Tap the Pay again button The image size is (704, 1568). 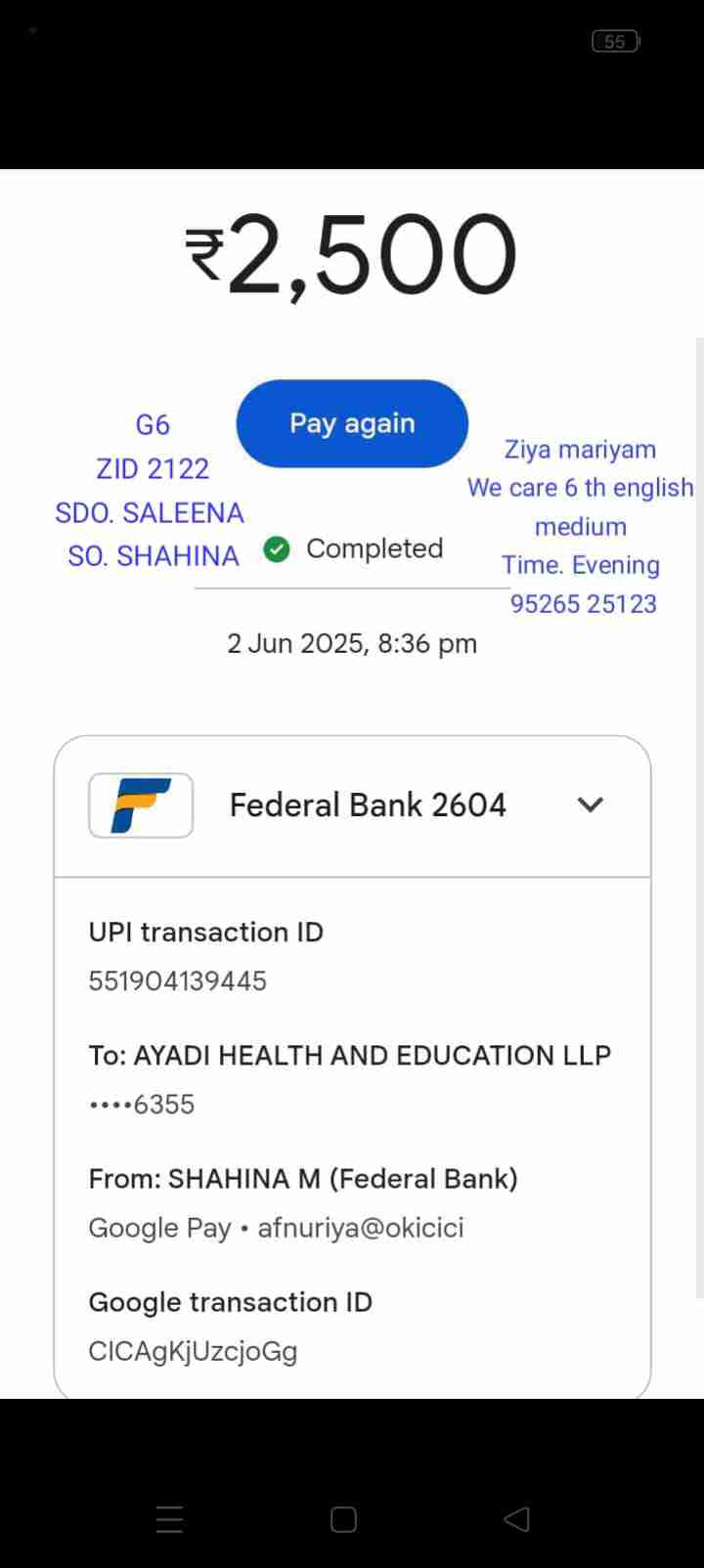(x=352, y=423)
